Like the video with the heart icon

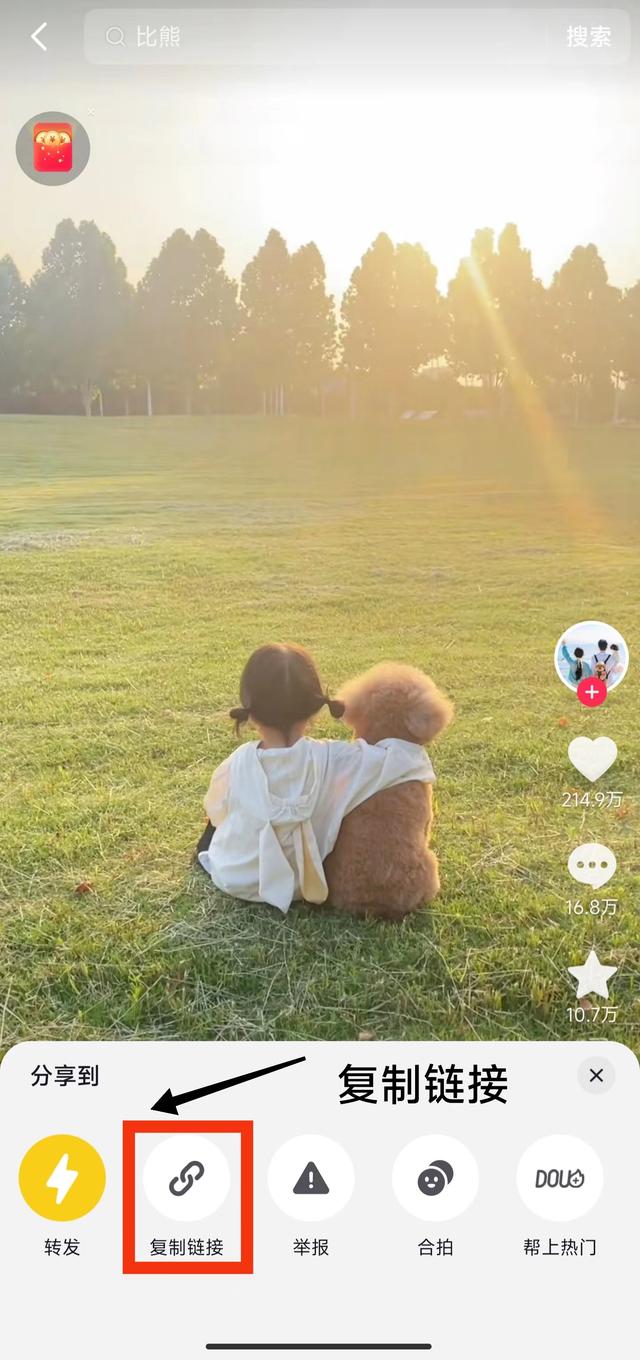(x=592, y=759)
